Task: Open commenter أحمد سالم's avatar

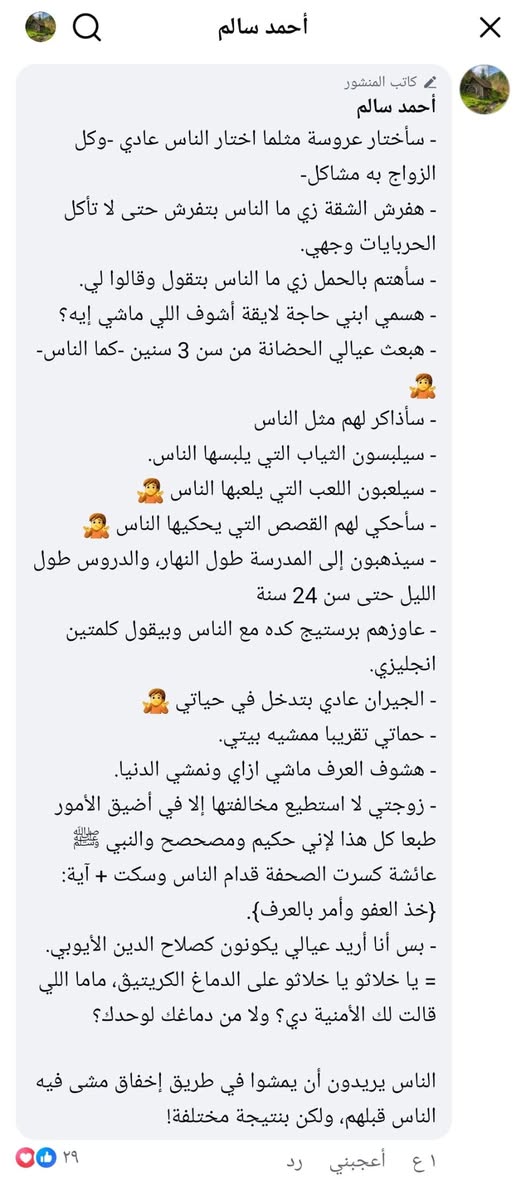Action: (484, 89)
